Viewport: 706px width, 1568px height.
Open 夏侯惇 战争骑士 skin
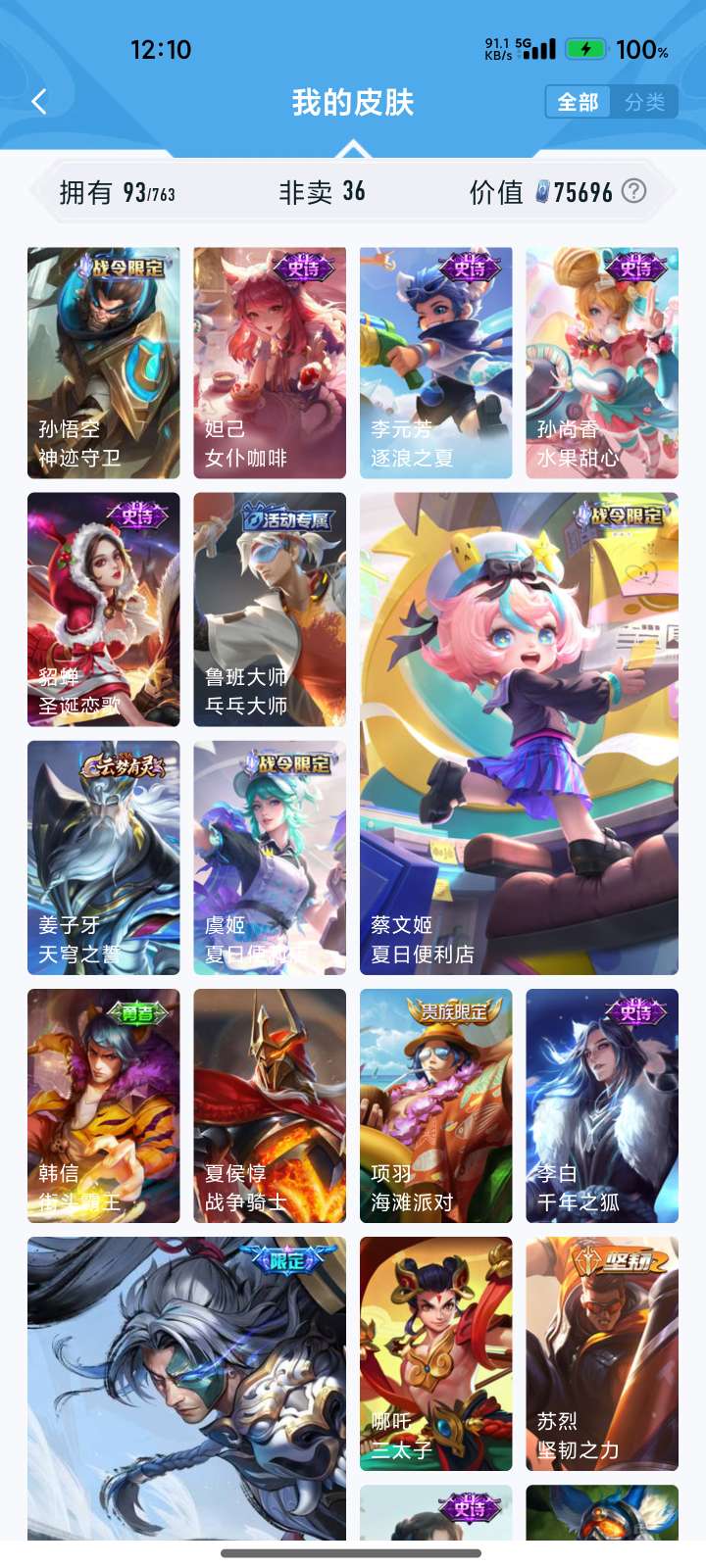point(270,1105)
